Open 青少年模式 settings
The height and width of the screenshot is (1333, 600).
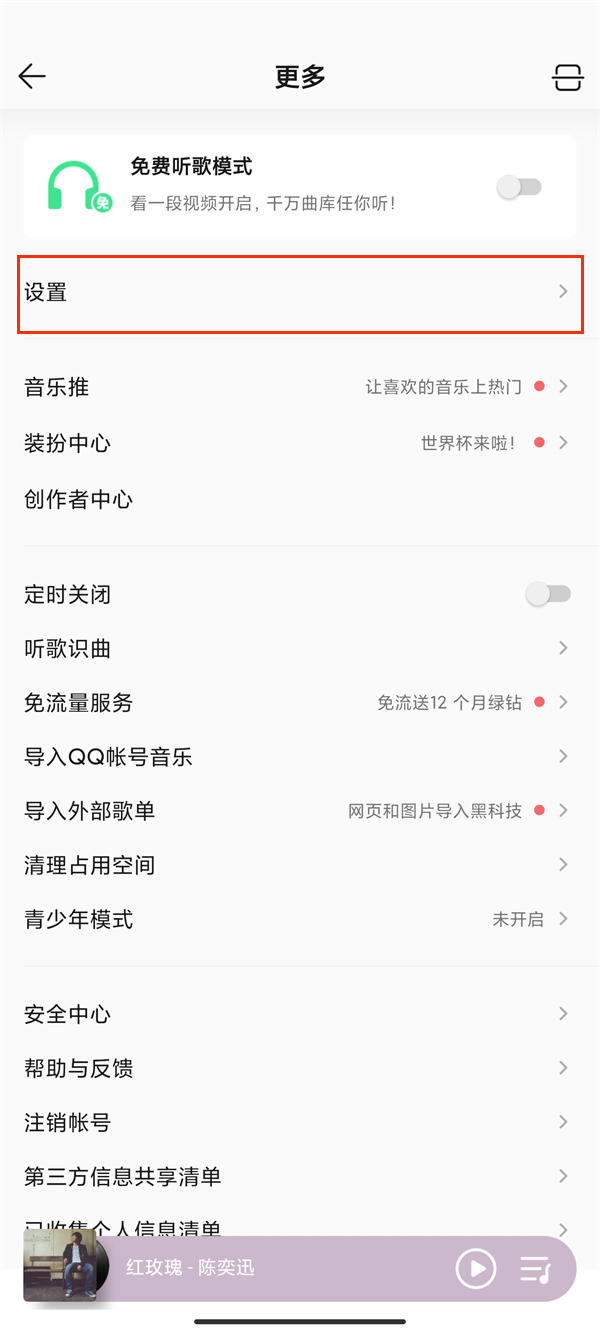coord(300,919)
